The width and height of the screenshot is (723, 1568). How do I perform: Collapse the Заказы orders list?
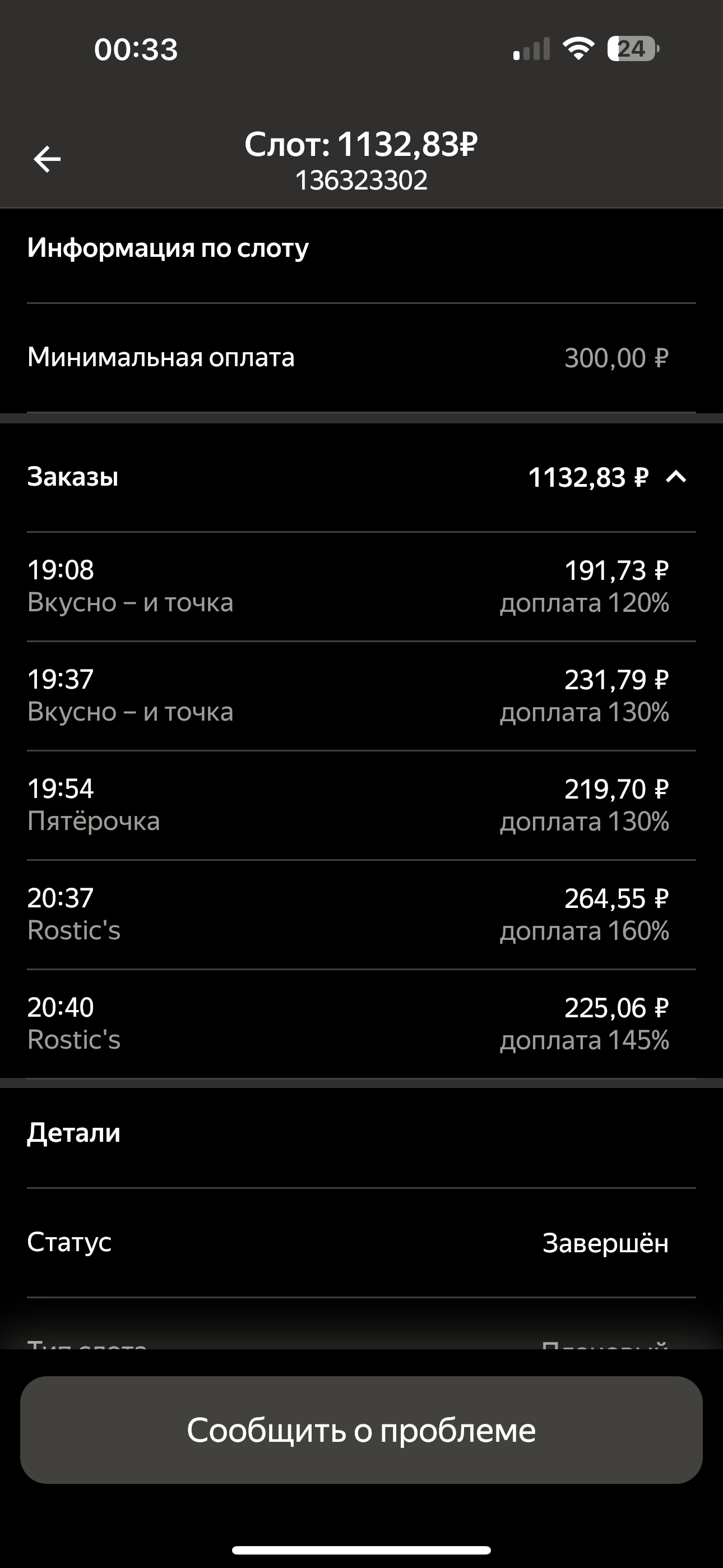click(x=676, y=477)
